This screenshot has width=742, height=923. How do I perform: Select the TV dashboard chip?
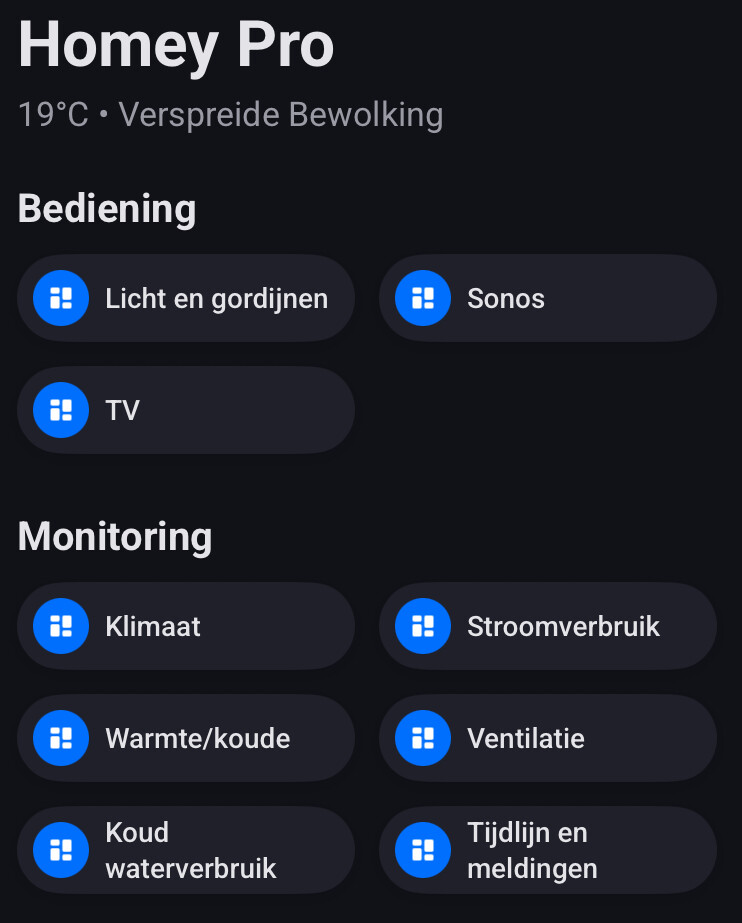click(186, 410)
